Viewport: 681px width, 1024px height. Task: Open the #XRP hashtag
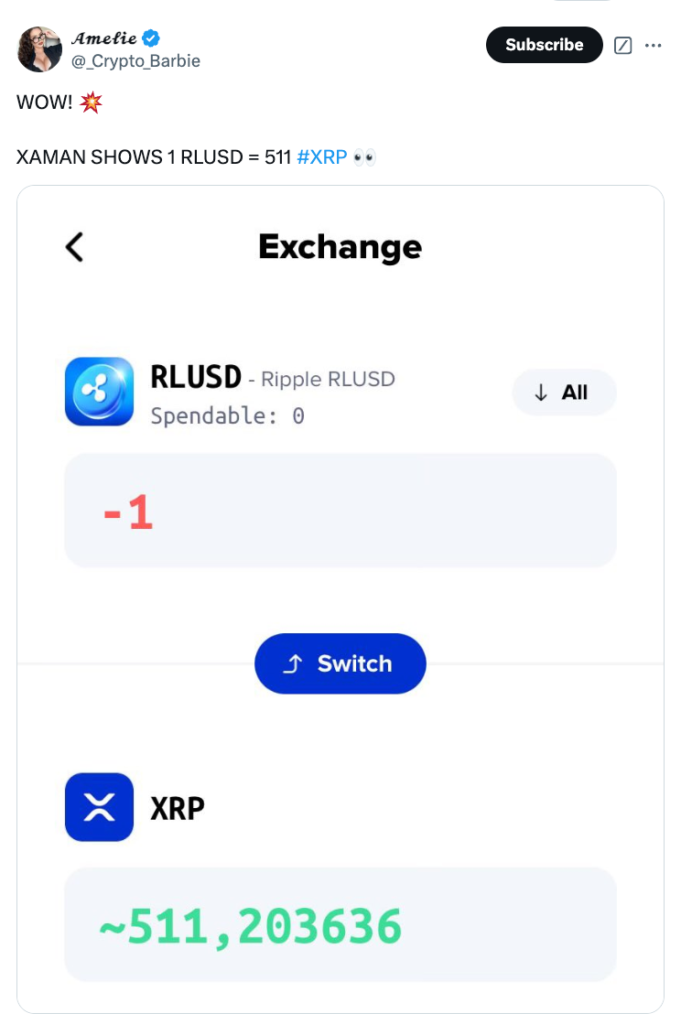coord(321,158)
